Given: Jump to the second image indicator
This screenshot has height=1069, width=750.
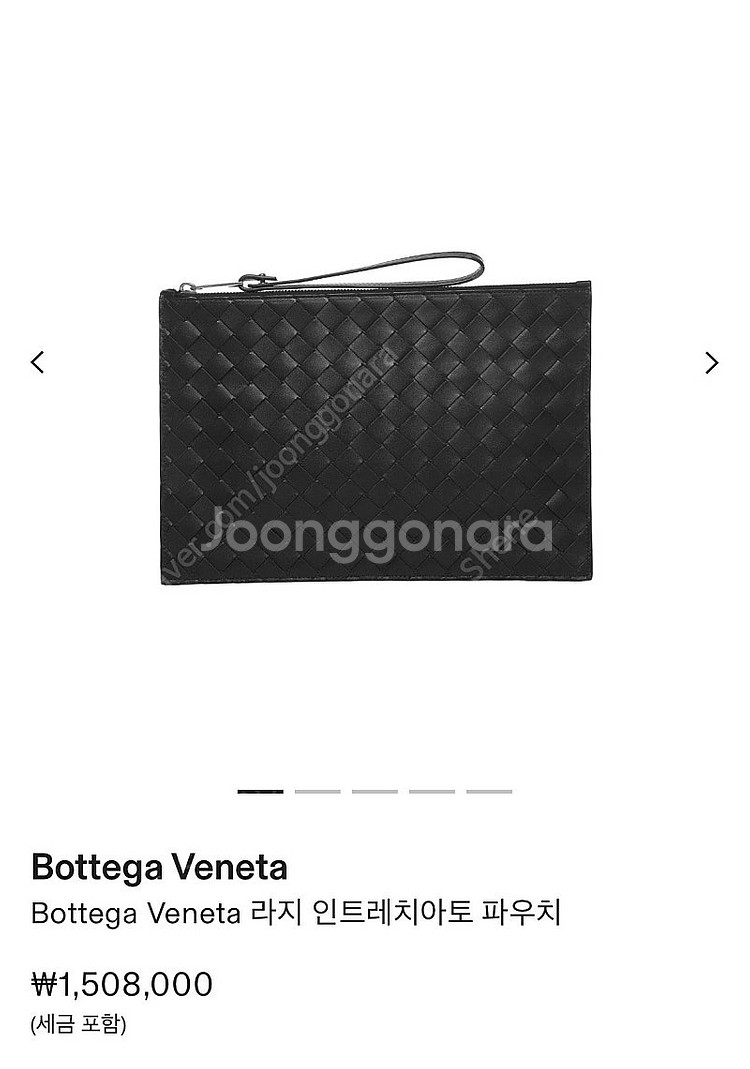Looking at the screenshot, I should click(317, 791).
